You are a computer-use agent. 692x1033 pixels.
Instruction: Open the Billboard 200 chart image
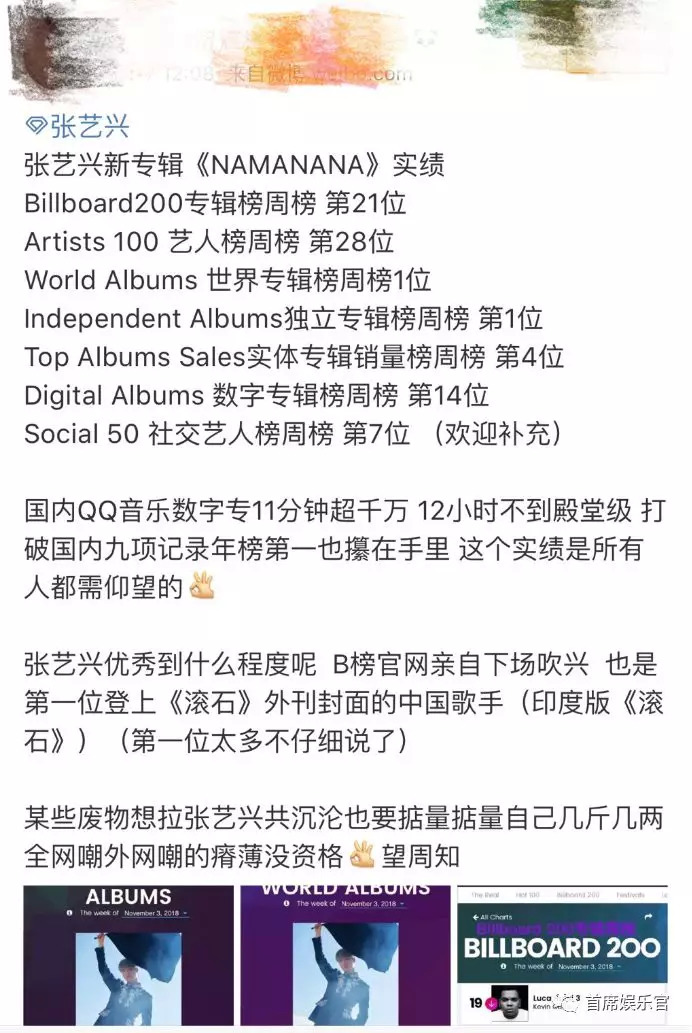click(x=560, y=957)
